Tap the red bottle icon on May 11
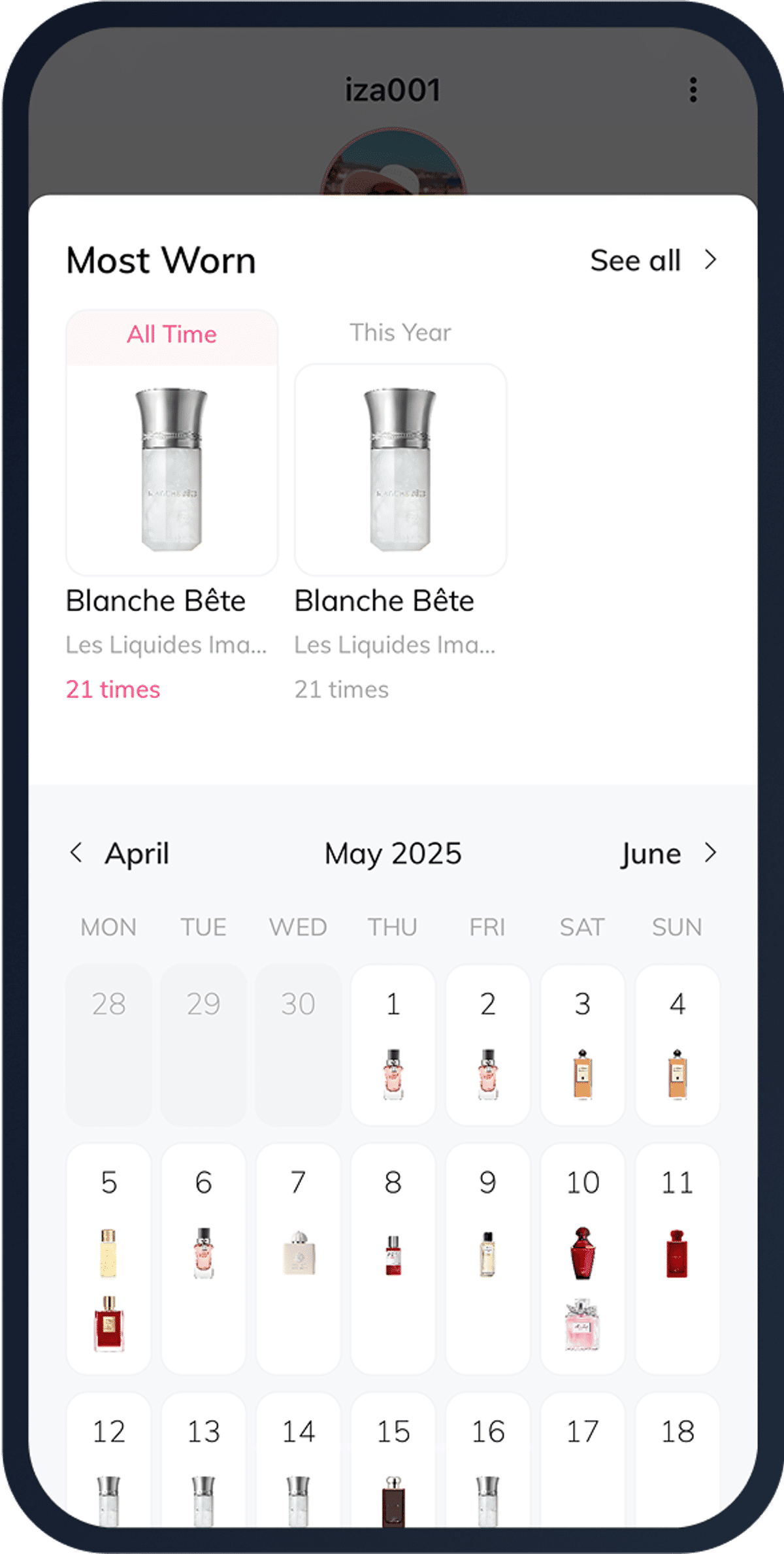 tap(677, 1251)
